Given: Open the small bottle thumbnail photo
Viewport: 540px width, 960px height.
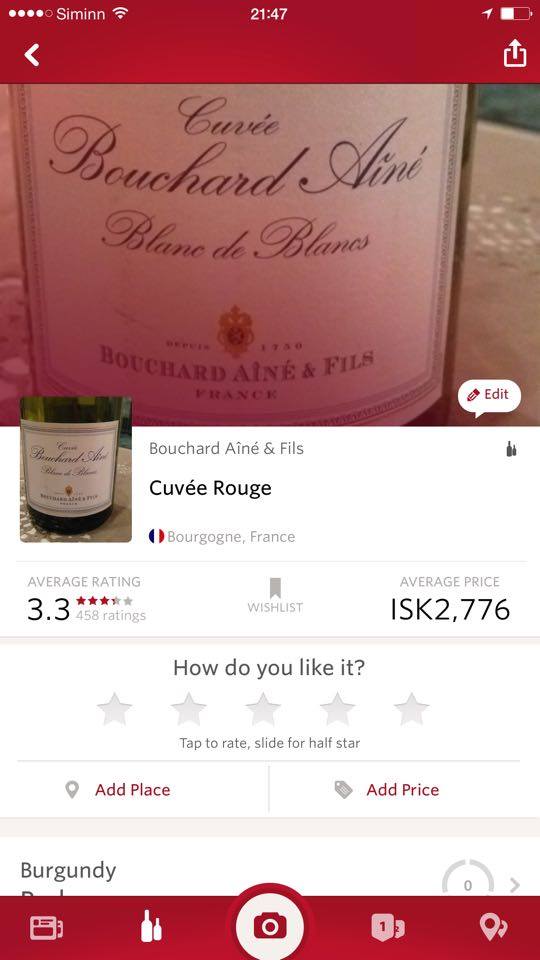Looking at the screenshot, I should coord(76,470).
